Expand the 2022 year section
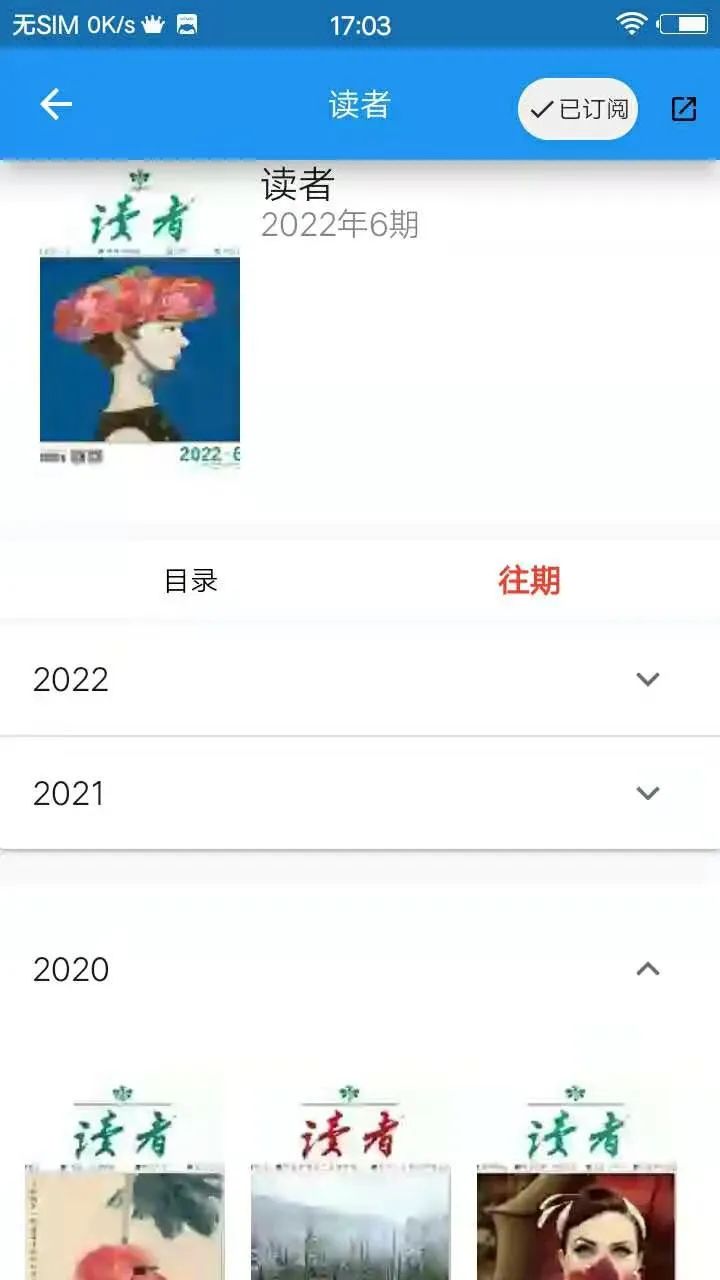The width and height of the screenshot is (720, 1280). [648, 679]
